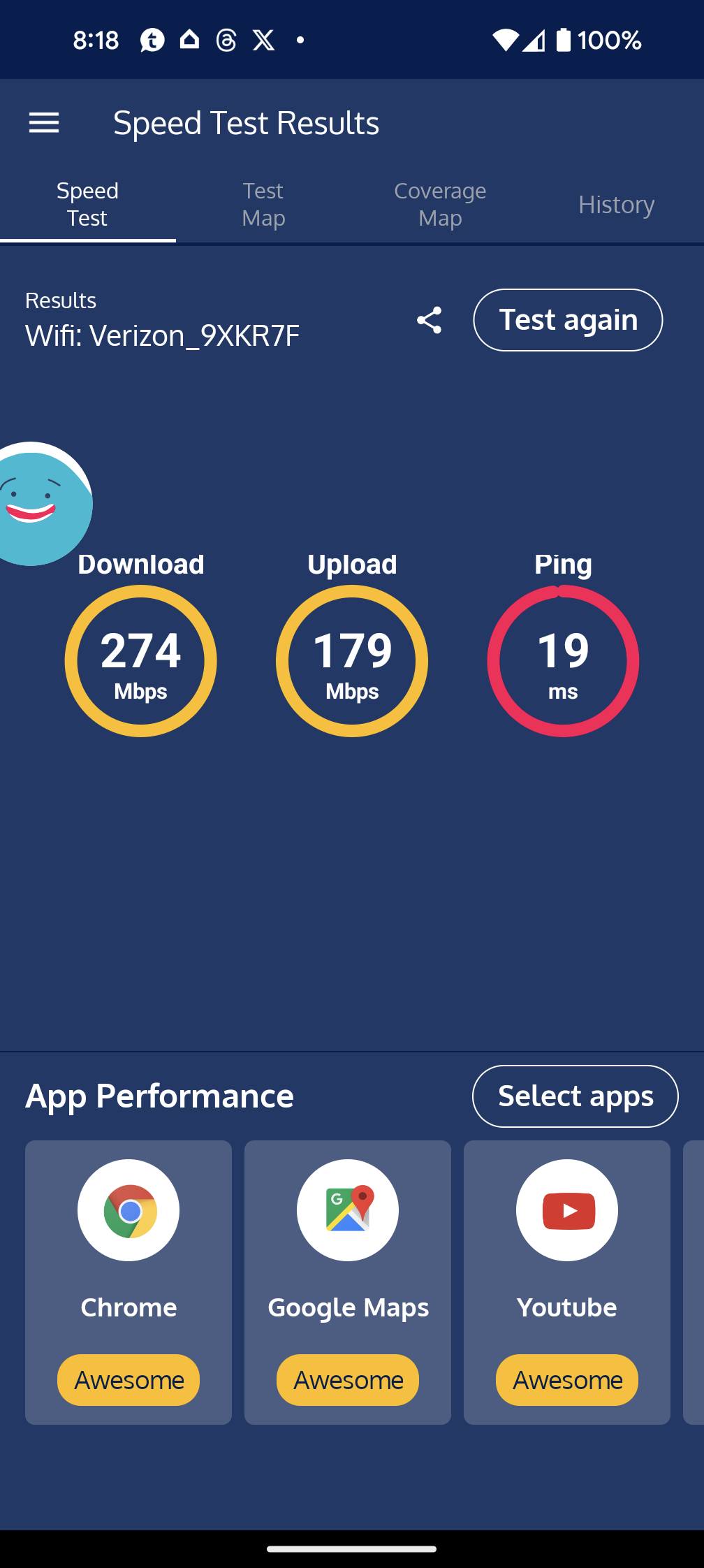View the History tab
Image resolution: width=704 pixels, height=1568 pixels.
pyautogui.click(x=616, y=205)
